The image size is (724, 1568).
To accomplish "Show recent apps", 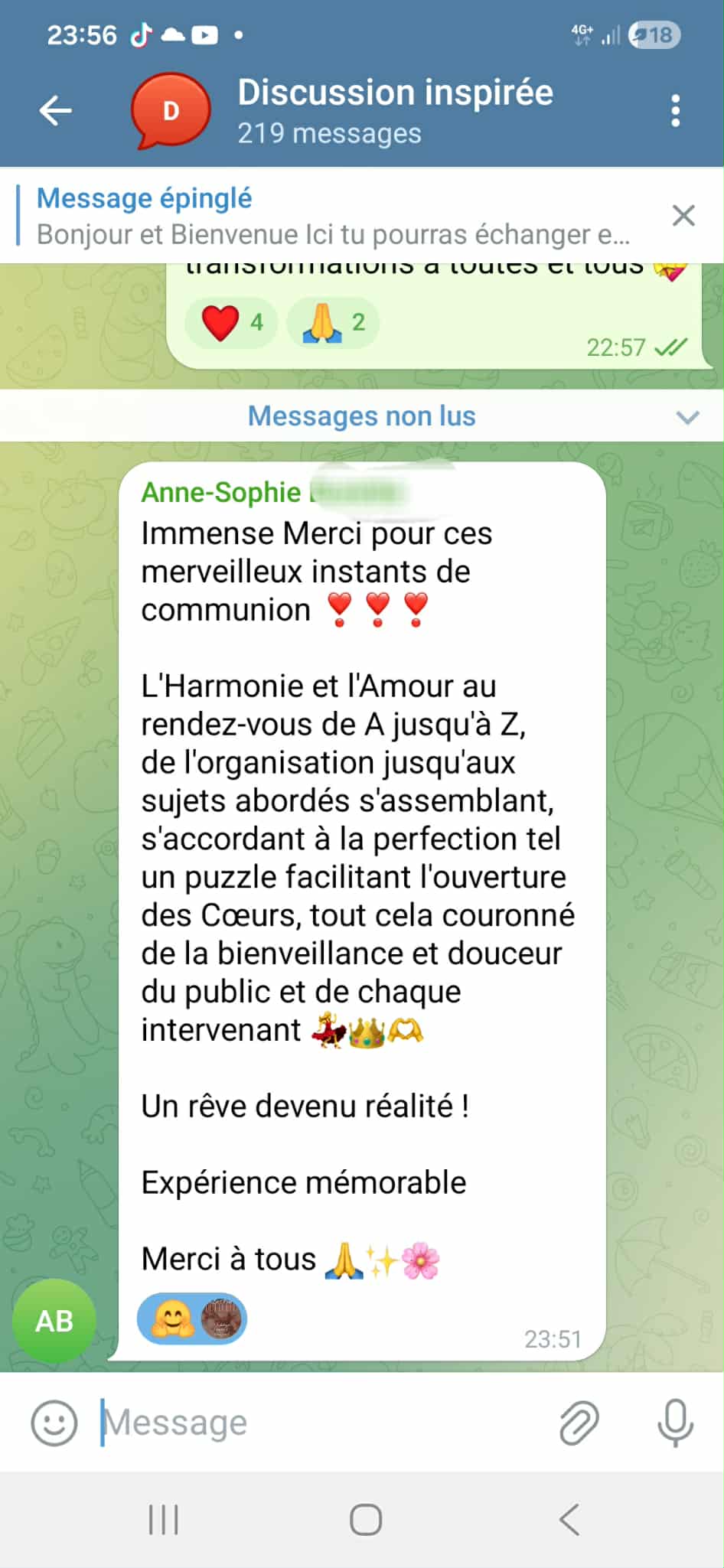I will pos(163,1520).
